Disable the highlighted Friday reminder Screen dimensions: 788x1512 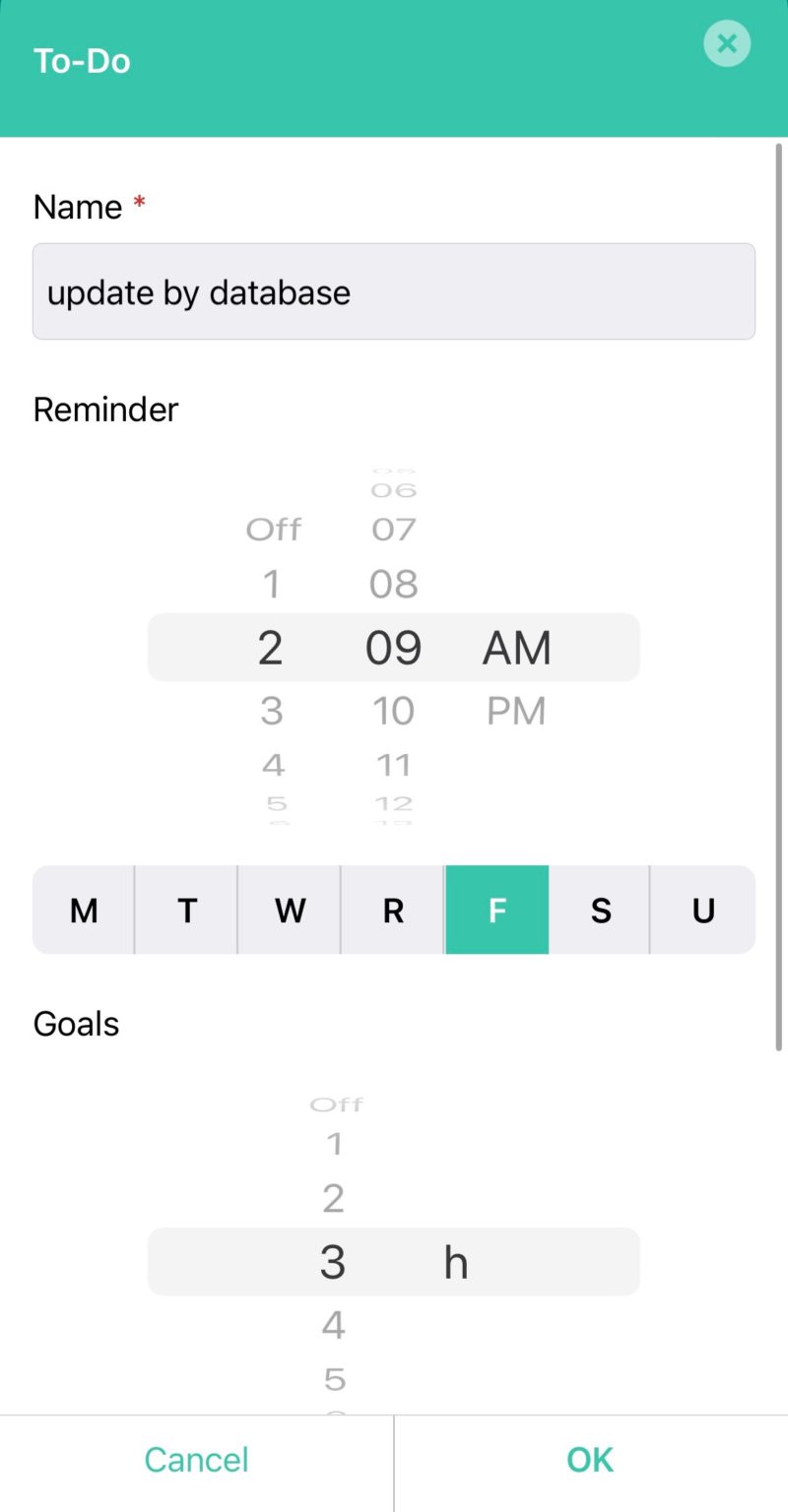(x=496, y=910)
